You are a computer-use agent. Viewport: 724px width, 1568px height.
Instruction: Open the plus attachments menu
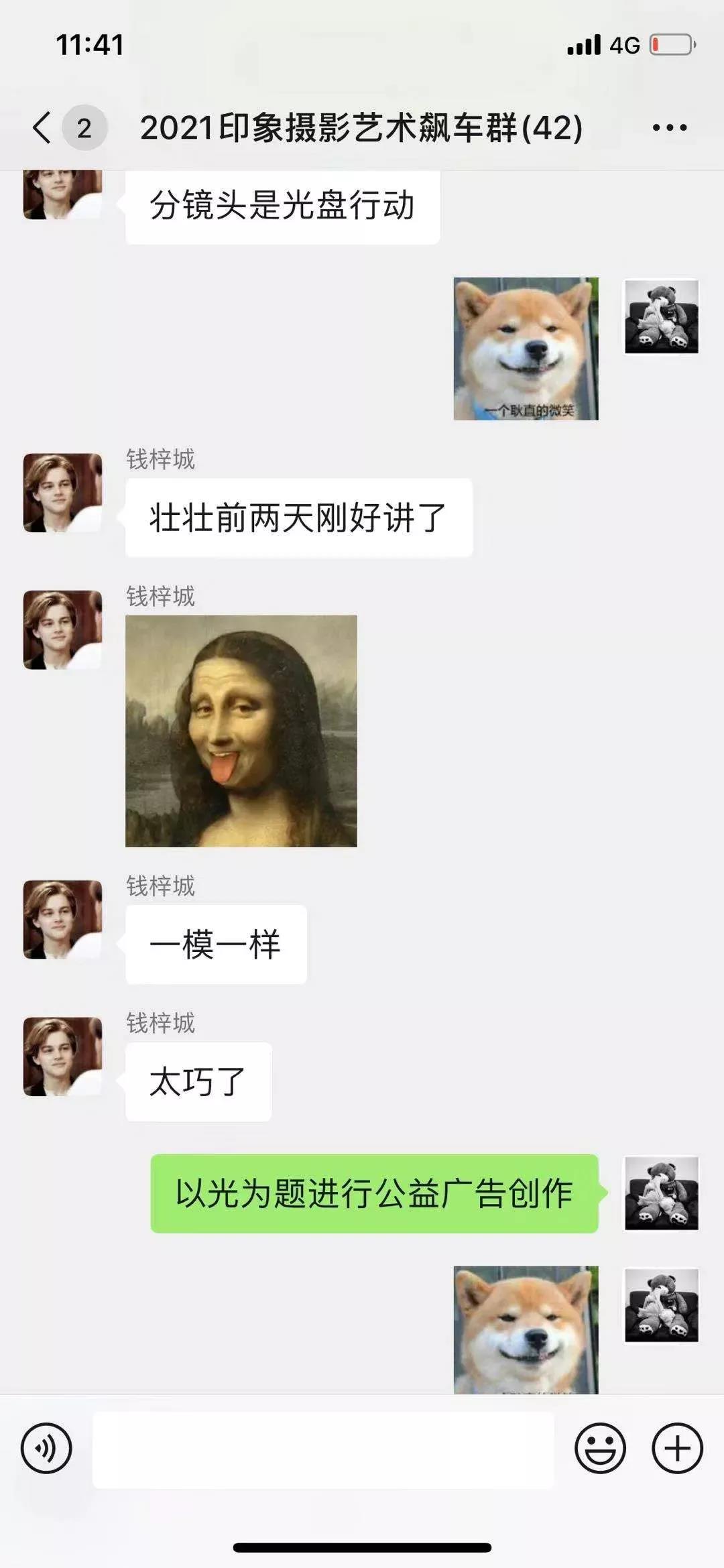tap(677, 1448)
